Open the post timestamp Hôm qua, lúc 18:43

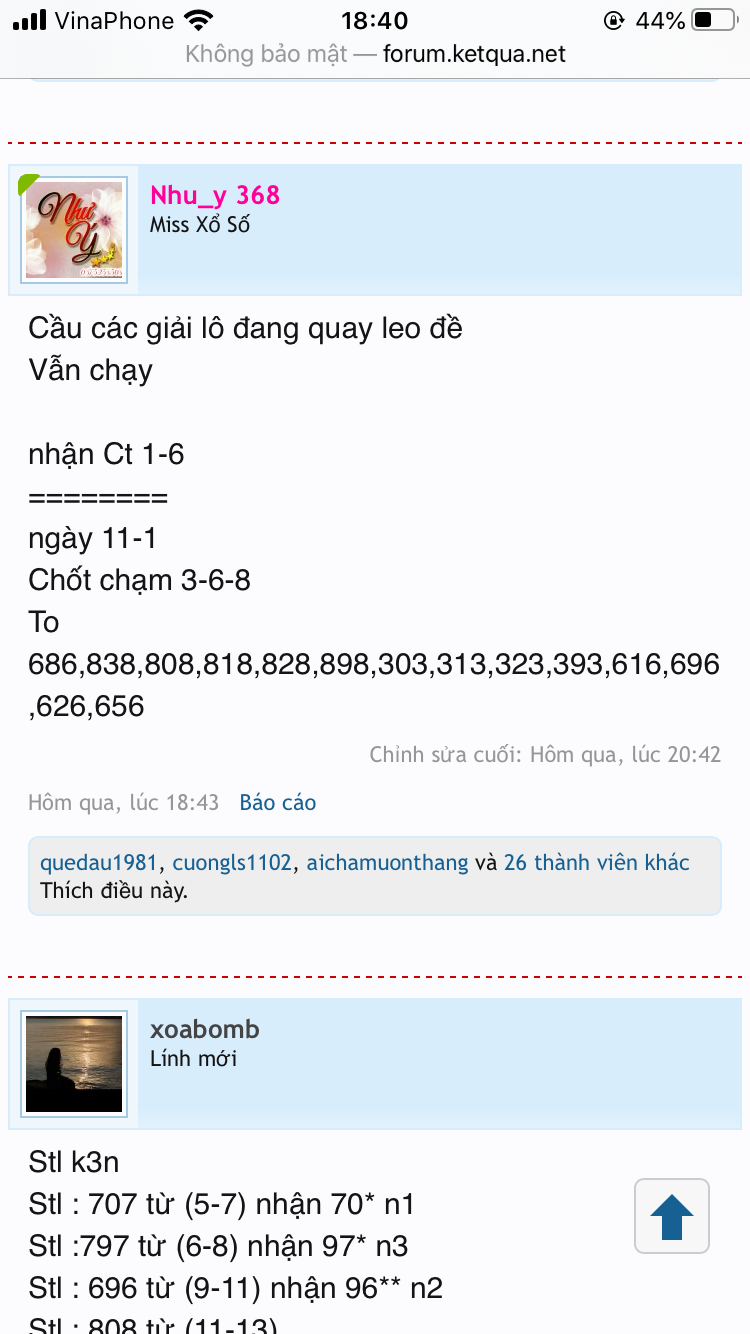tap(123, 803)
